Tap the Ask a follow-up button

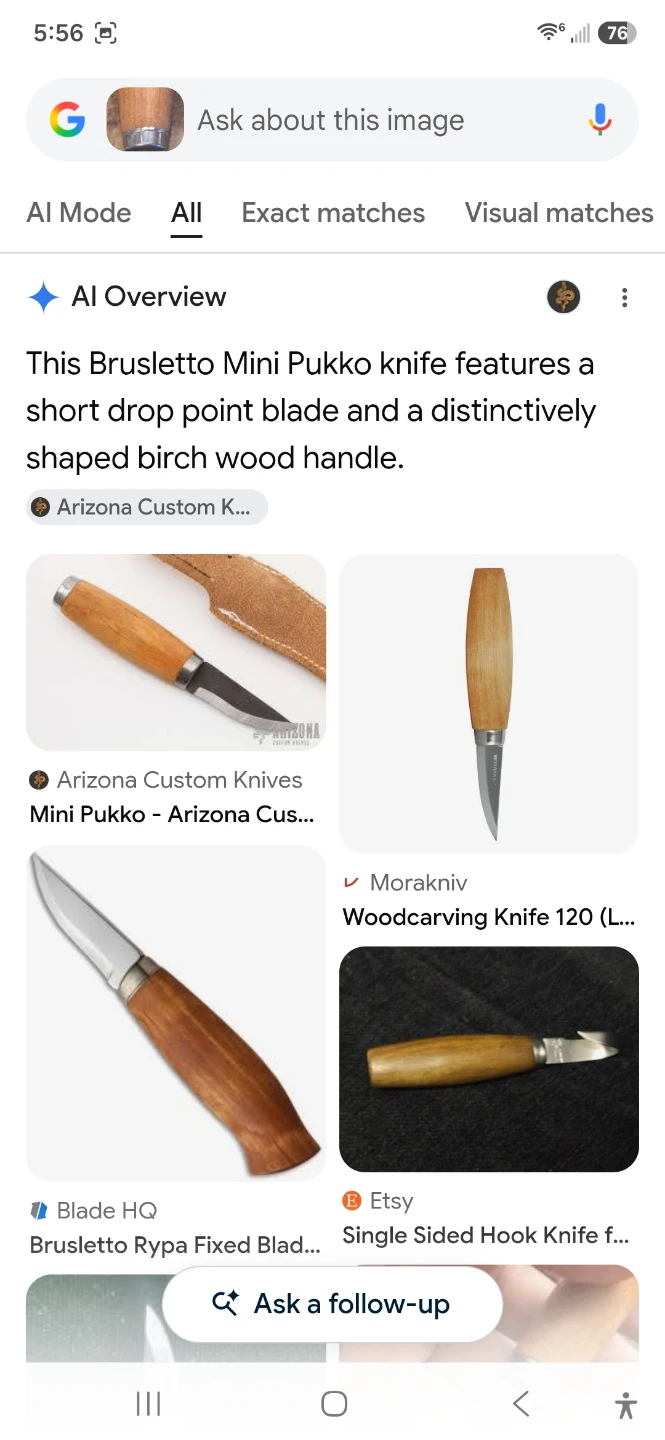332,1304
